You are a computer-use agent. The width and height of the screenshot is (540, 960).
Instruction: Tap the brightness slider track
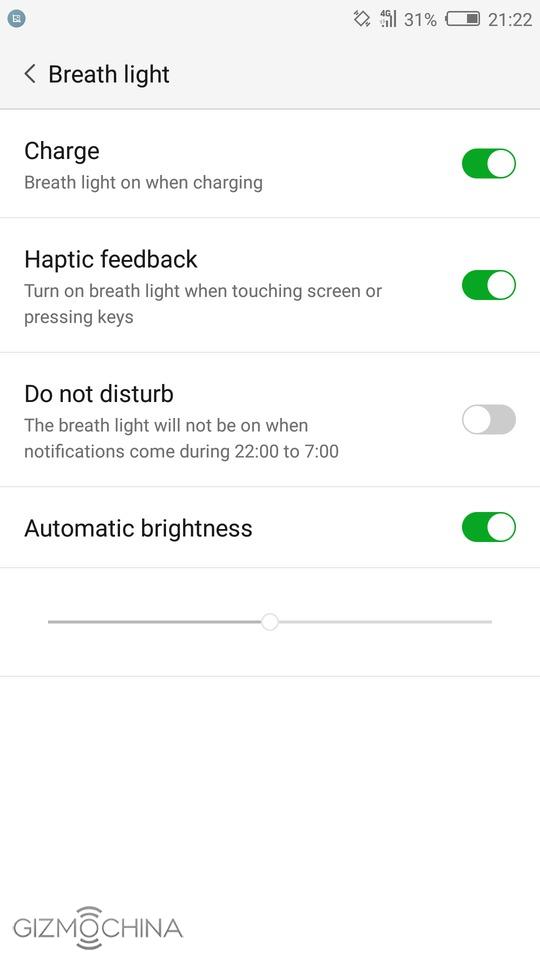(x=269, y=622)
